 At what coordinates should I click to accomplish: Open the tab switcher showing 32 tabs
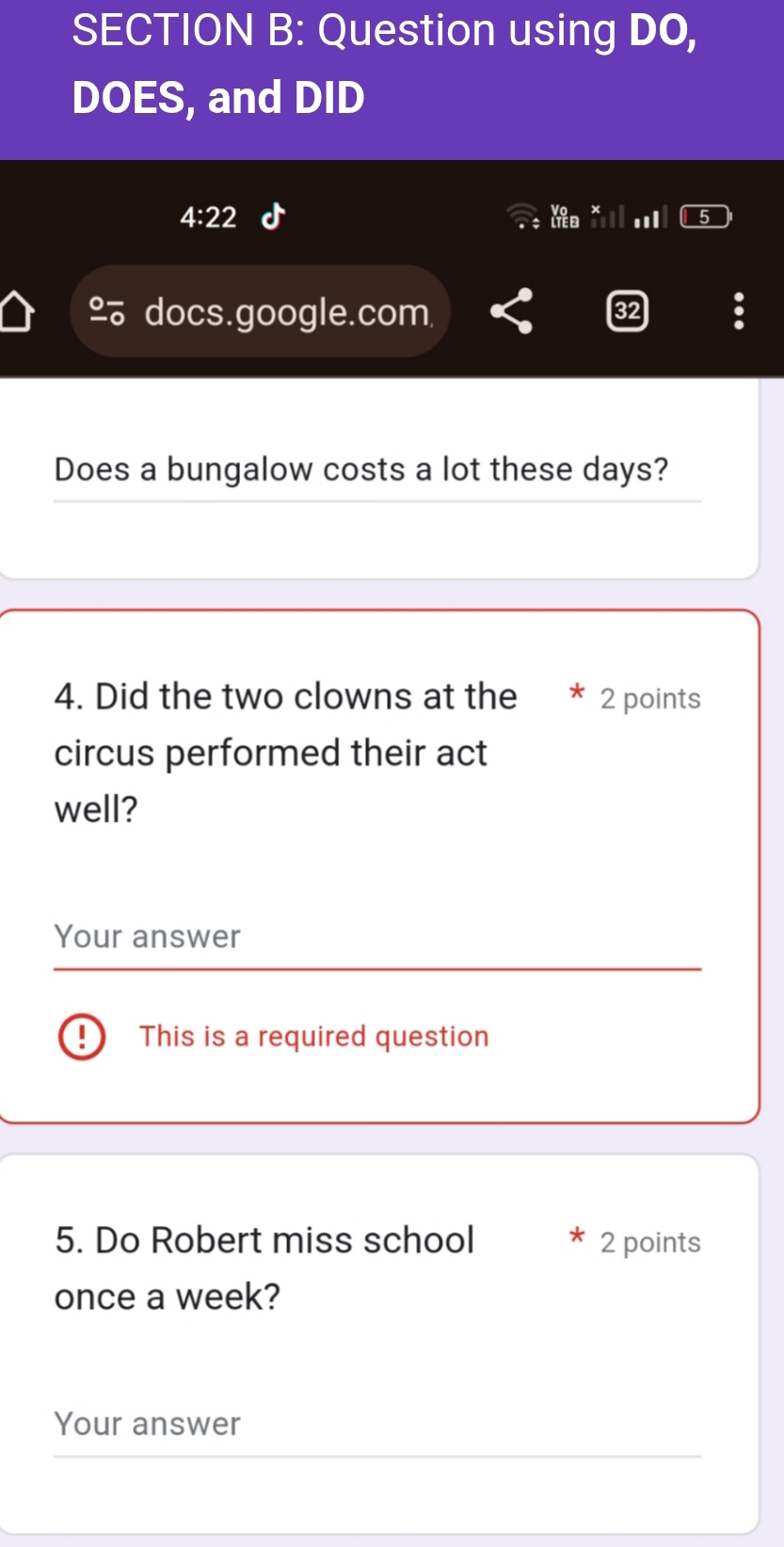coord(628,311)
